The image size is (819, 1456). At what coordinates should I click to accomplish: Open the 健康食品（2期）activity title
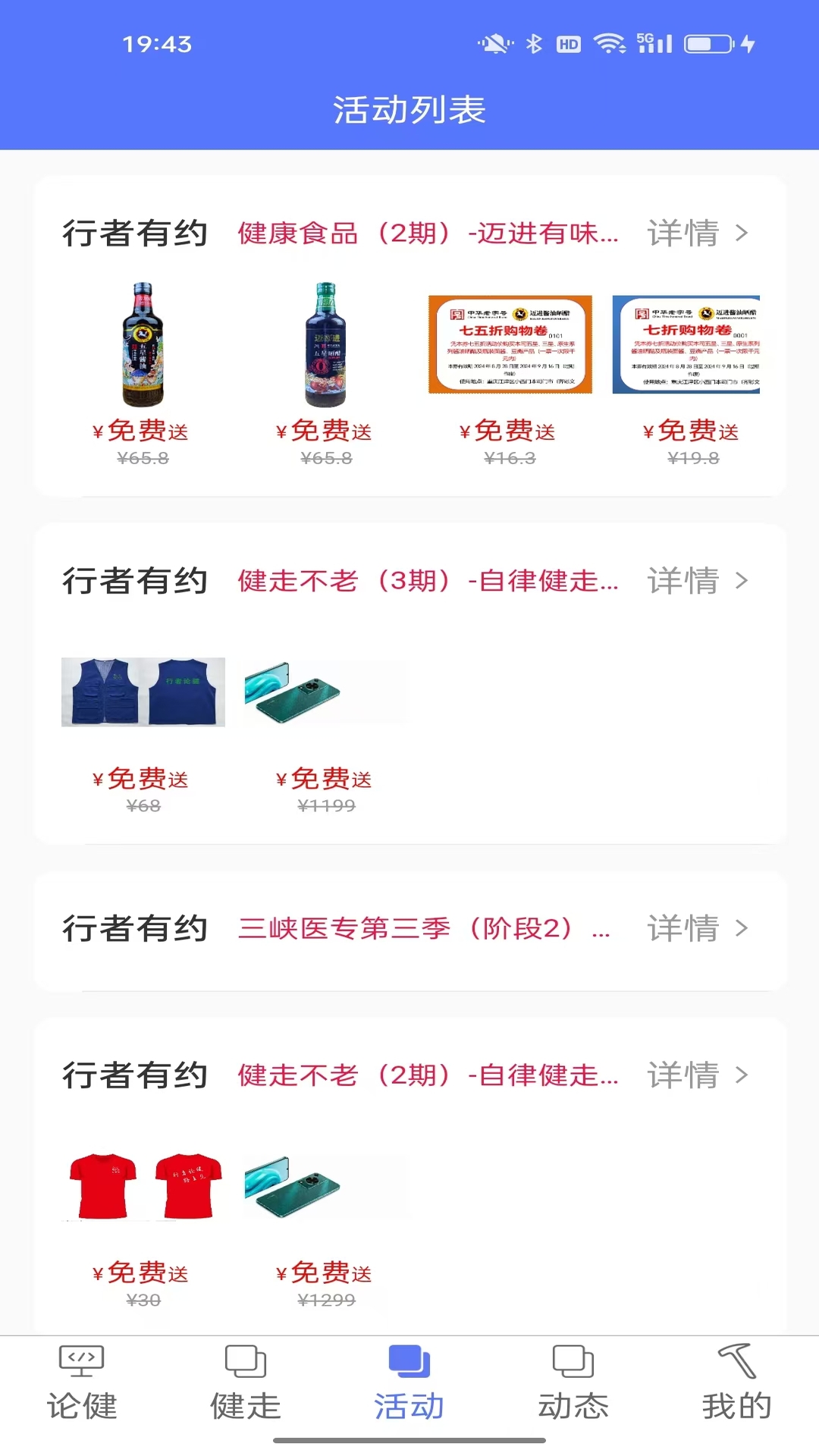click(x=428, y=234)
